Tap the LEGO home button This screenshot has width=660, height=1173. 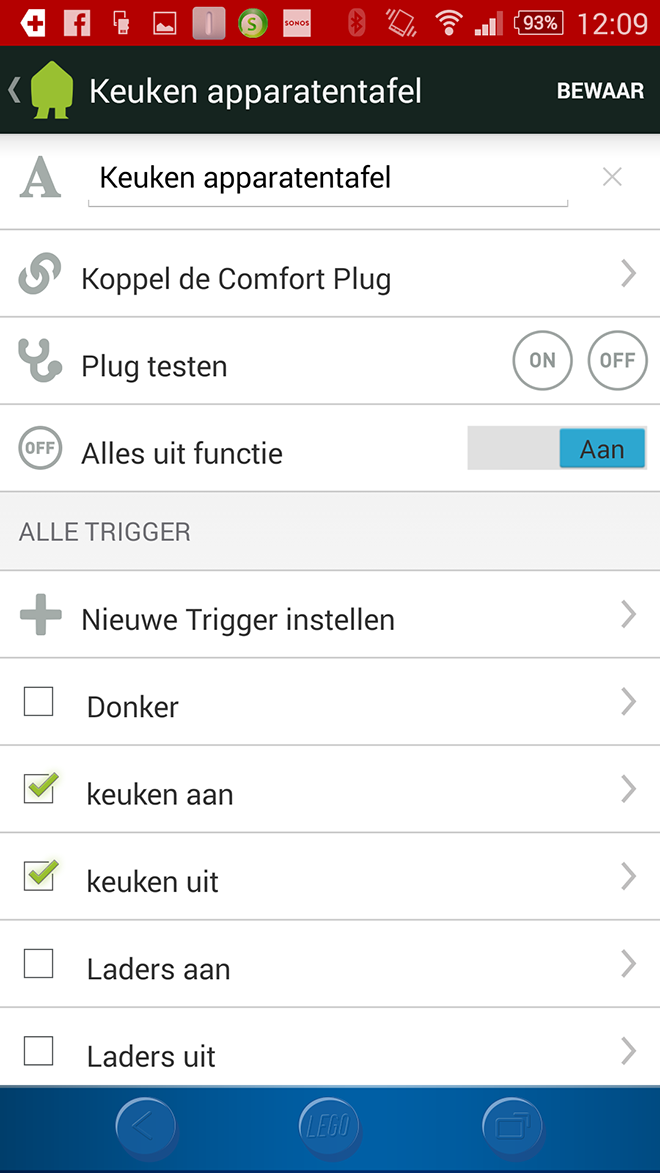[329, 1127]
